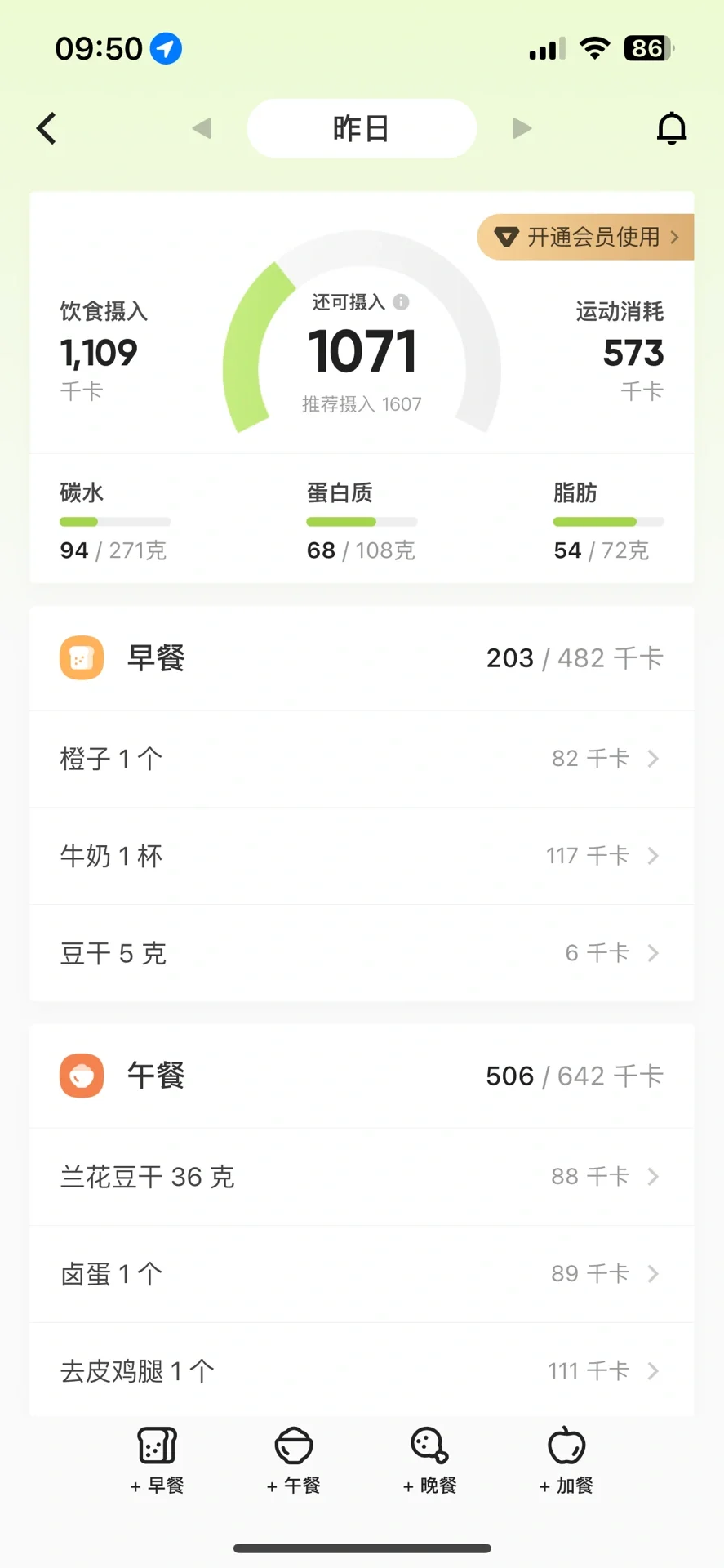Image resolution: width=724 pixels, height=1568 pixels.
Task: Add a dinner item with + 晚餐
Action: tap(430, 1460)
